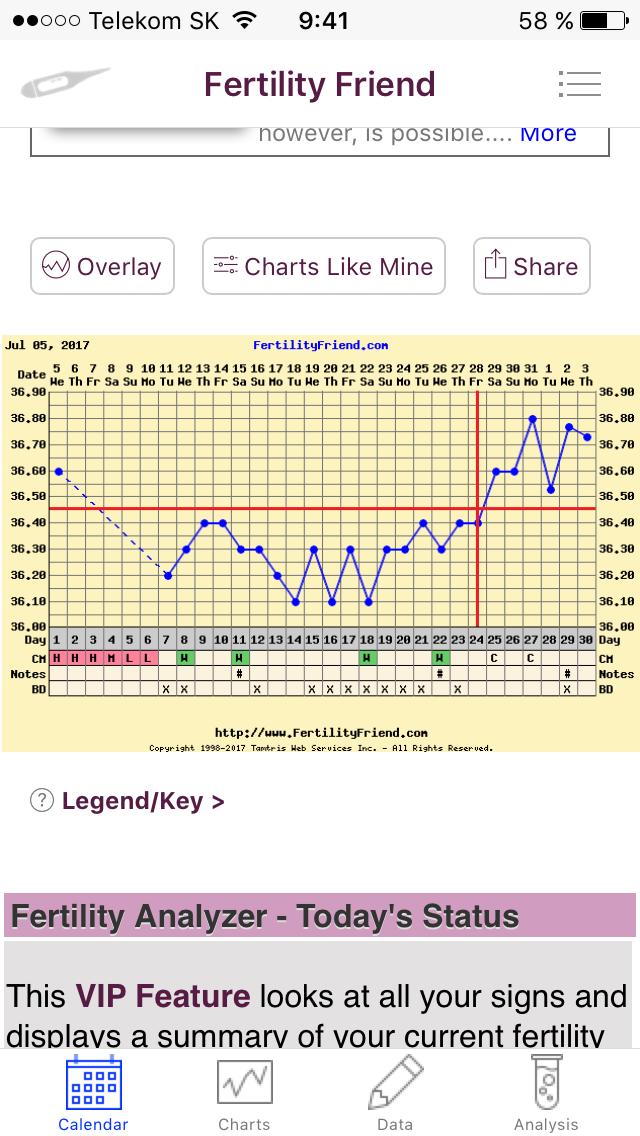640x1136 pixels.
Task: Switch to the Analysis tab
Action: [x=546, y=1093]
